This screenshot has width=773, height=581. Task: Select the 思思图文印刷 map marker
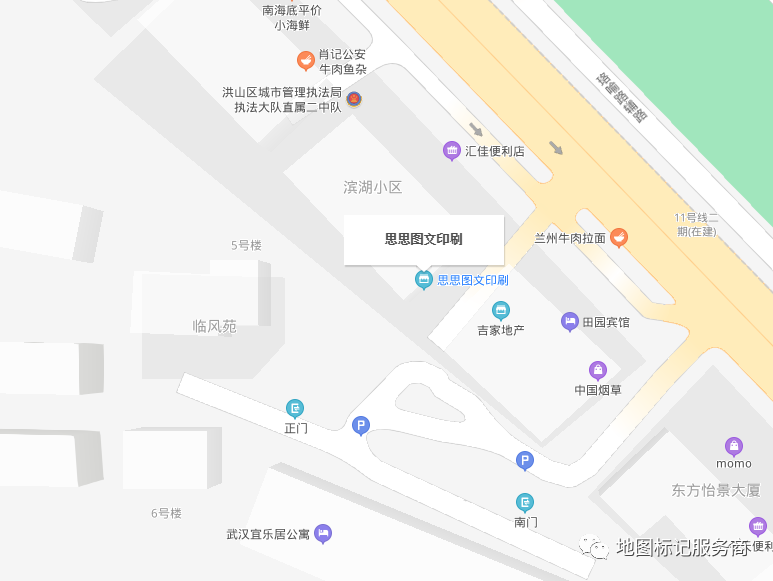tap(424, 281)
